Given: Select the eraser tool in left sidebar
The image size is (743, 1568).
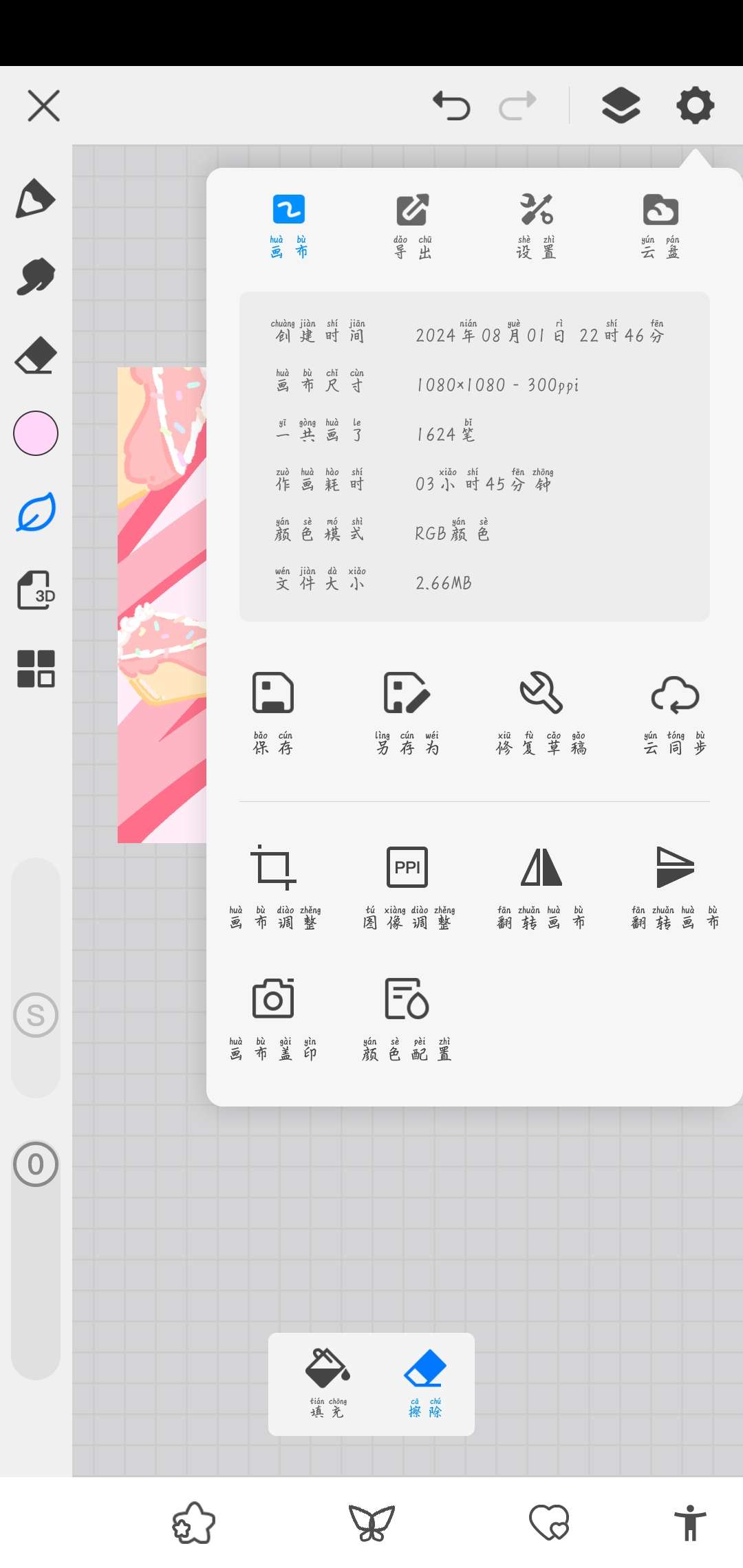Looking at the screenshot, I should pyautogui.click(x=36, y=355).
